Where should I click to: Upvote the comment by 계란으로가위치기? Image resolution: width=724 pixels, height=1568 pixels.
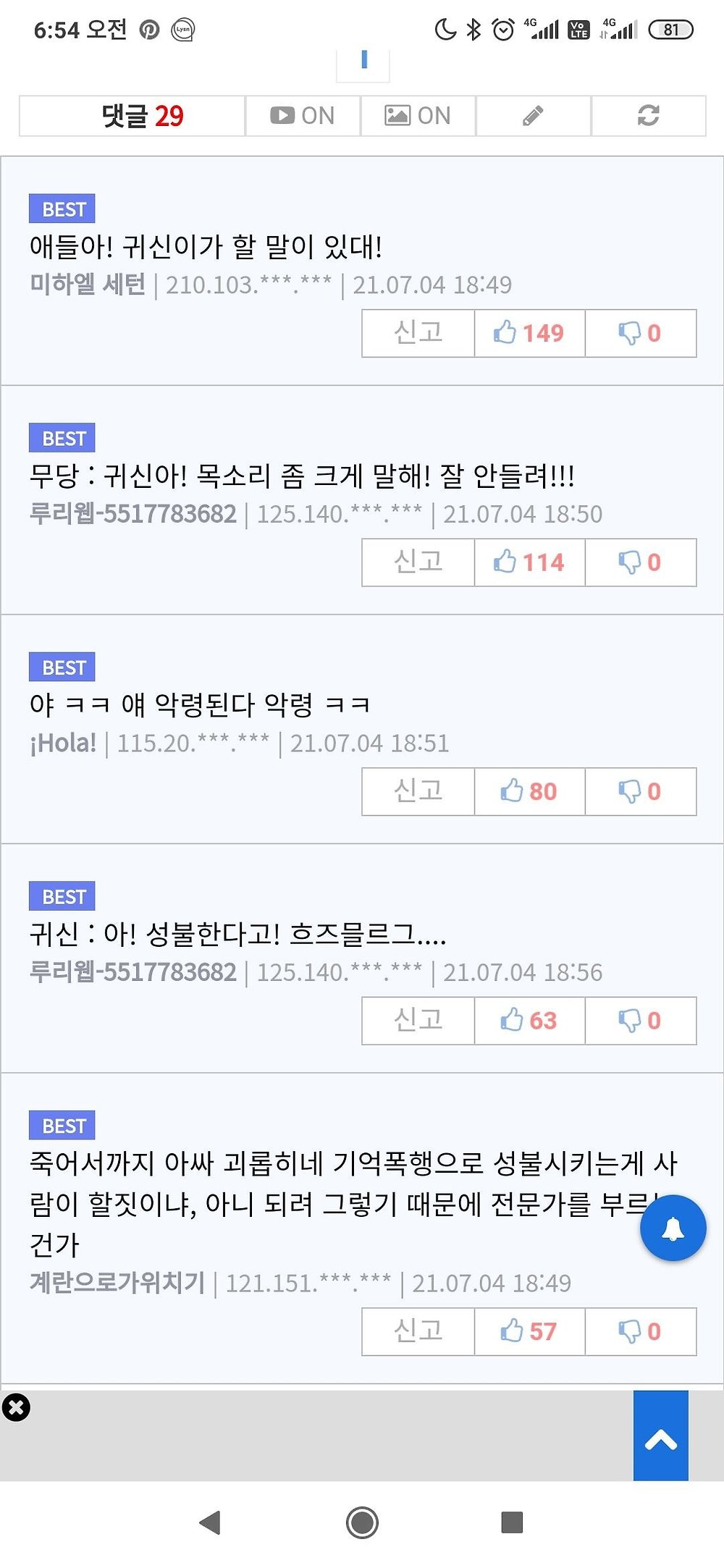pos(529,1331)
